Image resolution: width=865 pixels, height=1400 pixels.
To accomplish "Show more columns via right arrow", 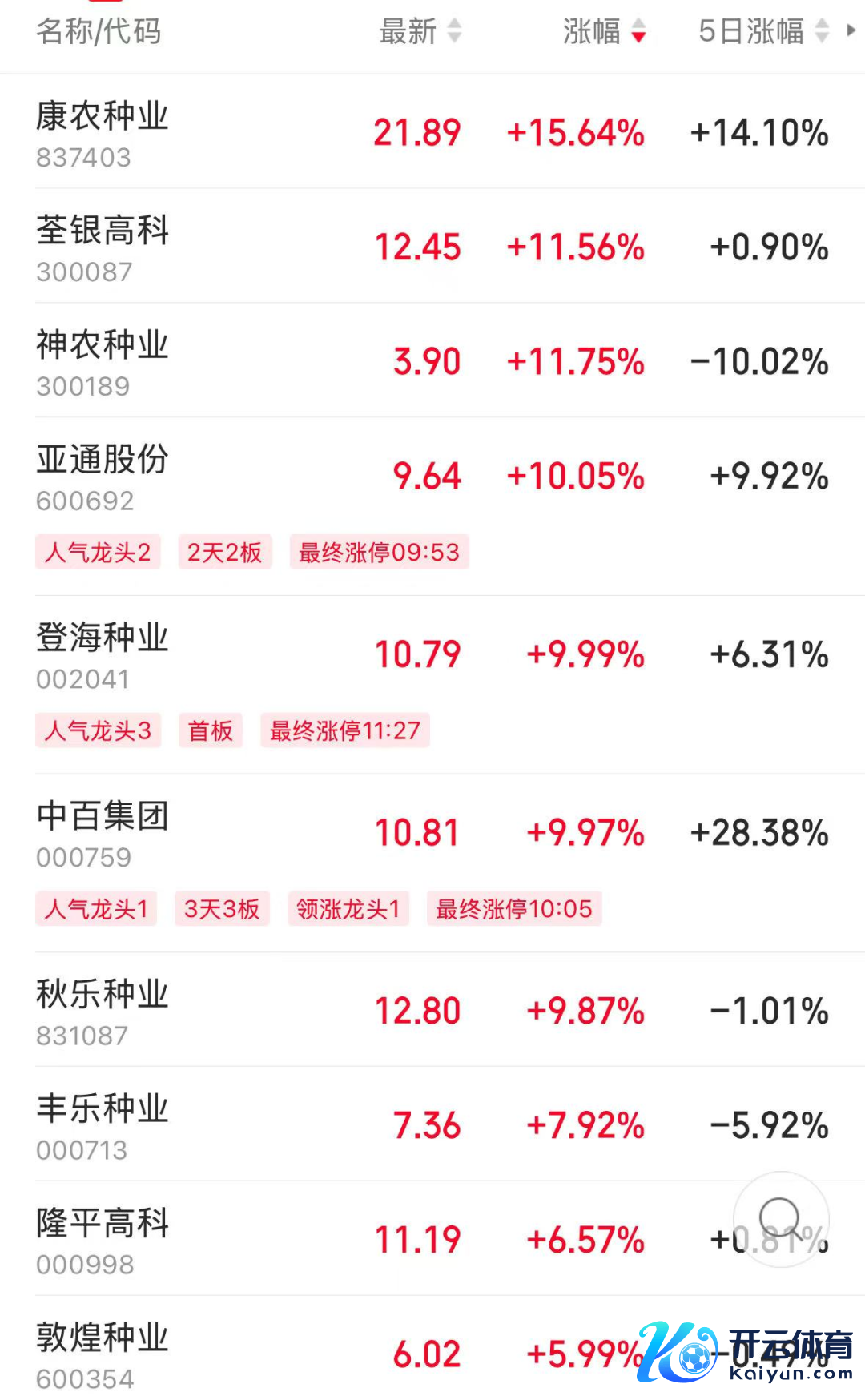I will pyautogui.click(x=851, y=31).
